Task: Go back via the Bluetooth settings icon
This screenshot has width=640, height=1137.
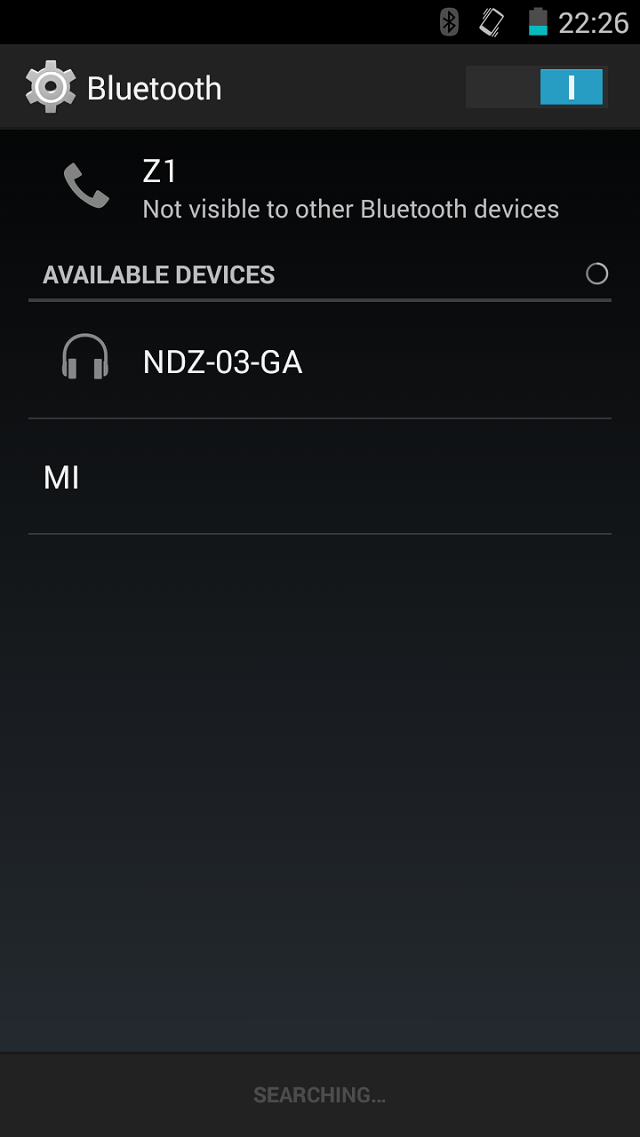Action: coord(50,88)
